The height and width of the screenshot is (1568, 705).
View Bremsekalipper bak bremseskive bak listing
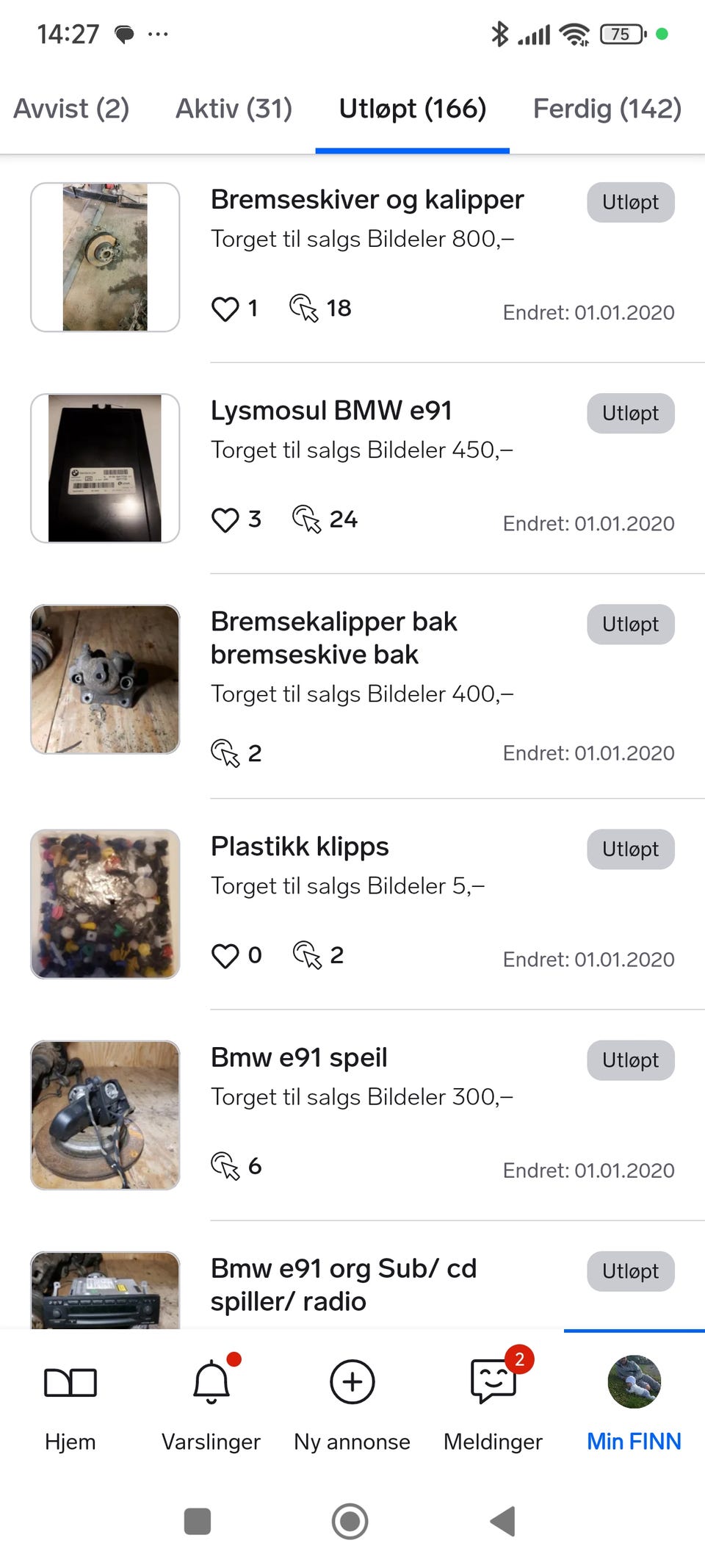tap(333, 637)
